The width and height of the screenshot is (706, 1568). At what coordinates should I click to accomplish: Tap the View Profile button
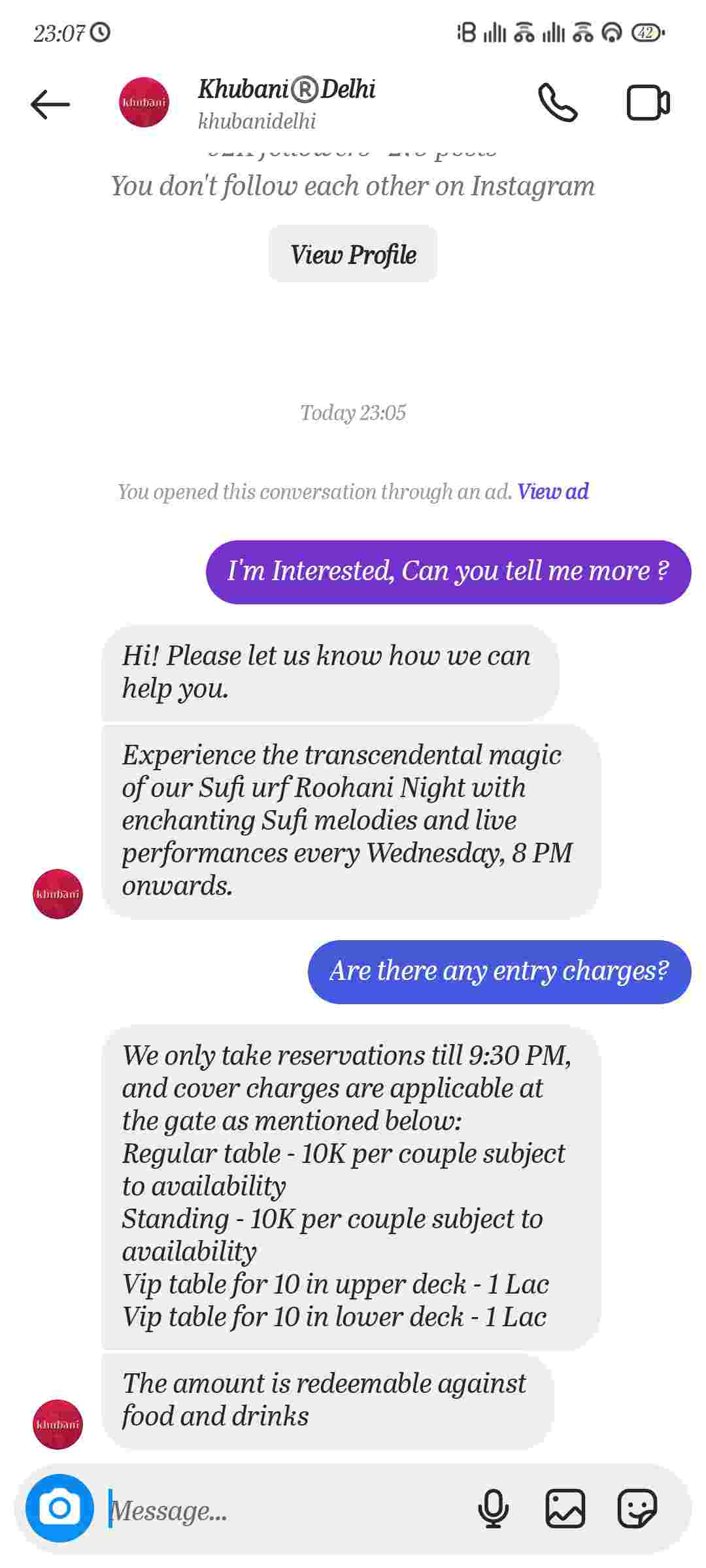(x=353, y=254)
